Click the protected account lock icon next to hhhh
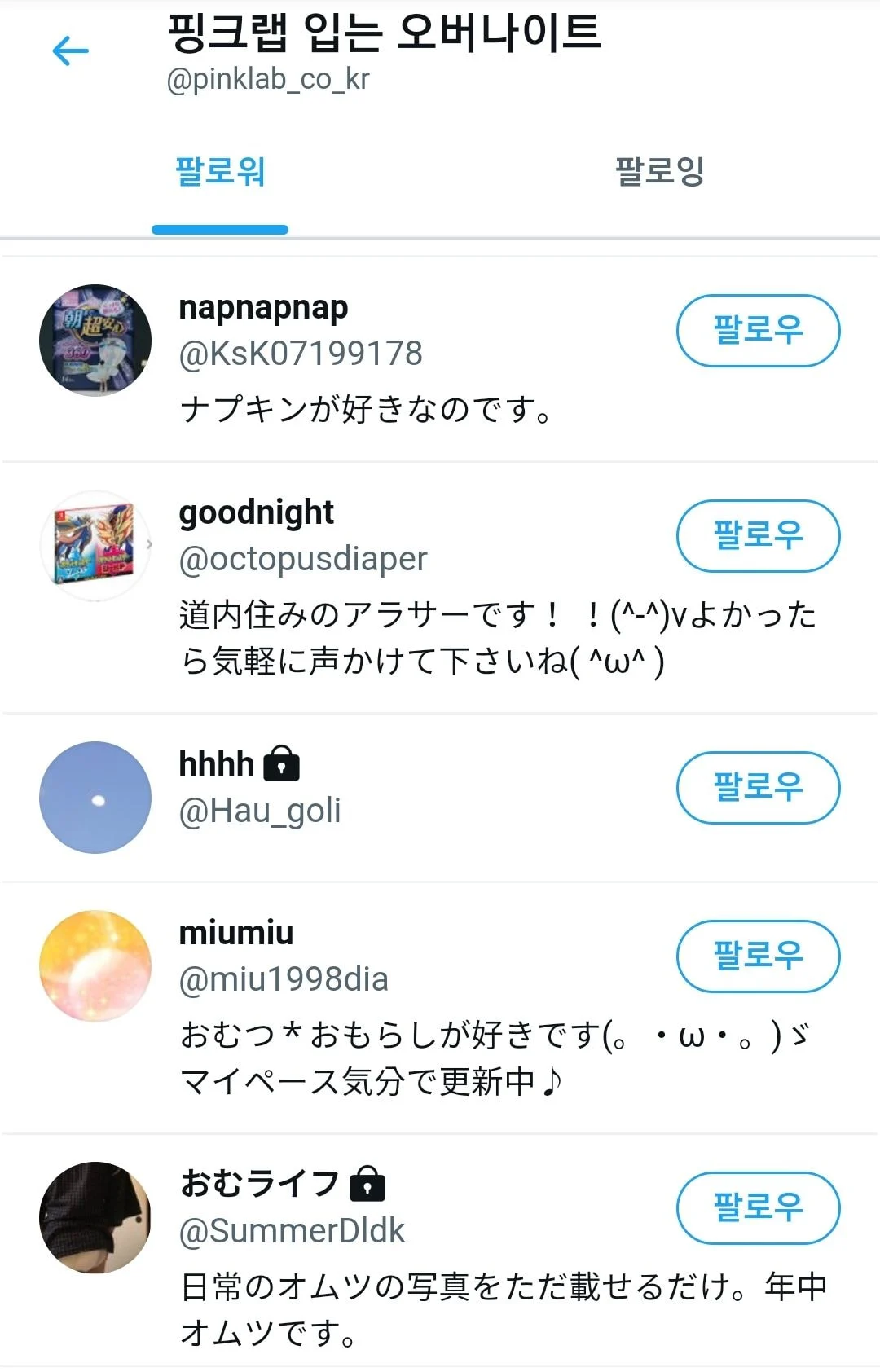The height and width of the screenshot is (1372, 880). coord(281,764)
